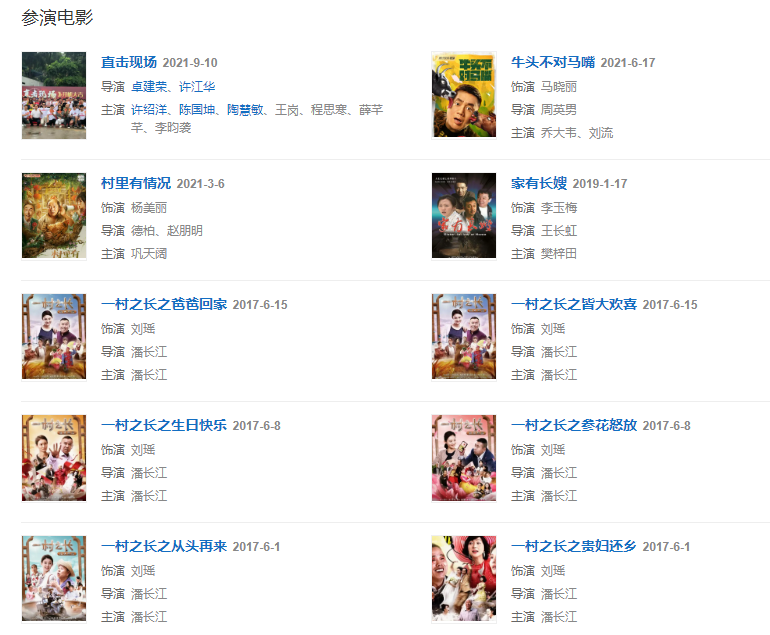Open the movie title 家有长嫂
Screen dimensions: 770x635
click(538, 183)
